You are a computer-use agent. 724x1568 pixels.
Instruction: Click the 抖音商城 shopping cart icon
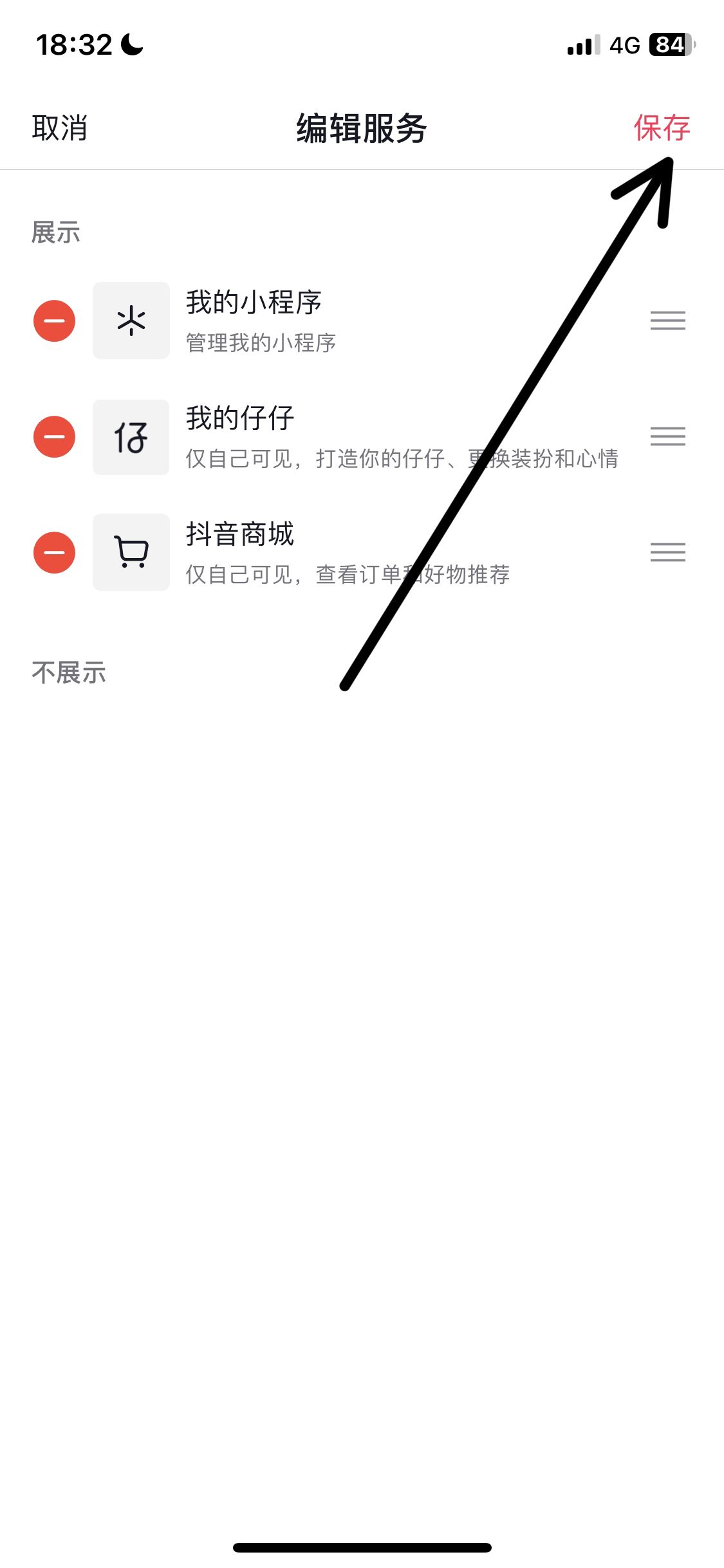point(131,552)
